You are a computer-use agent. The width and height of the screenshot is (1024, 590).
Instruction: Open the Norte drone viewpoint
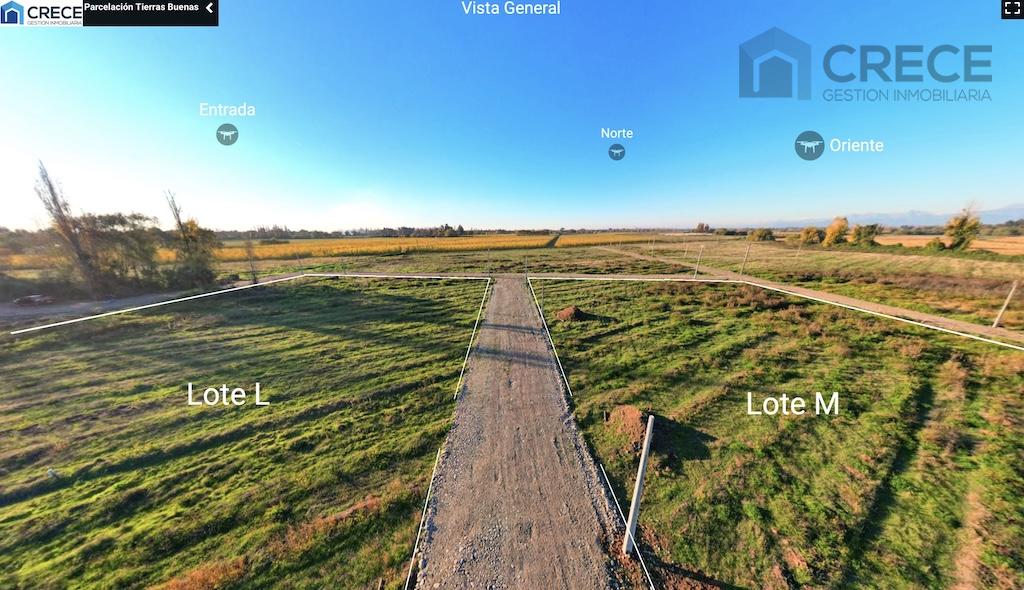tap(616, 152)
